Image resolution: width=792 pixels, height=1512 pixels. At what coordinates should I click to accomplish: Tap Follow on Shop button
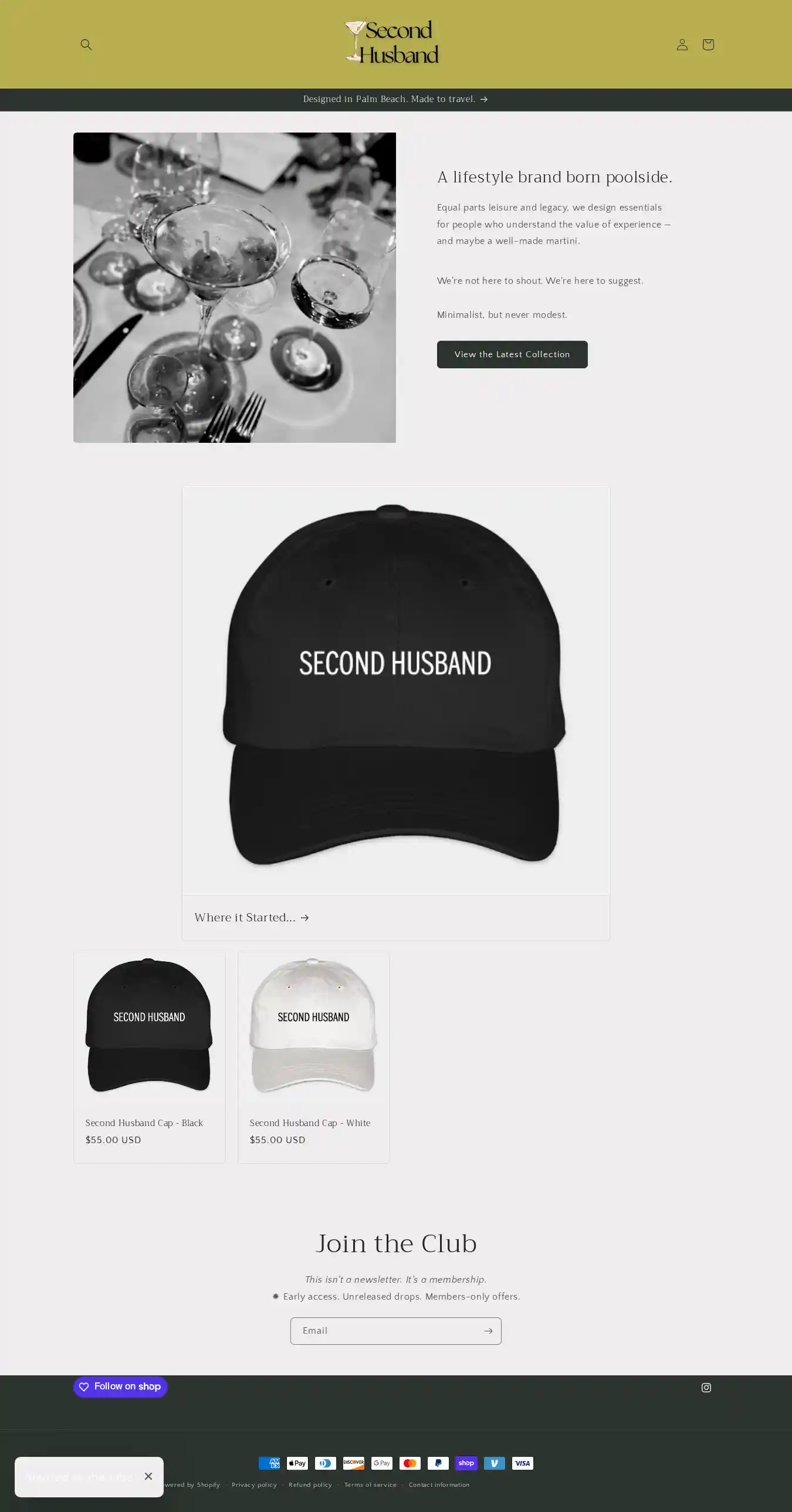coord(120,1386)
